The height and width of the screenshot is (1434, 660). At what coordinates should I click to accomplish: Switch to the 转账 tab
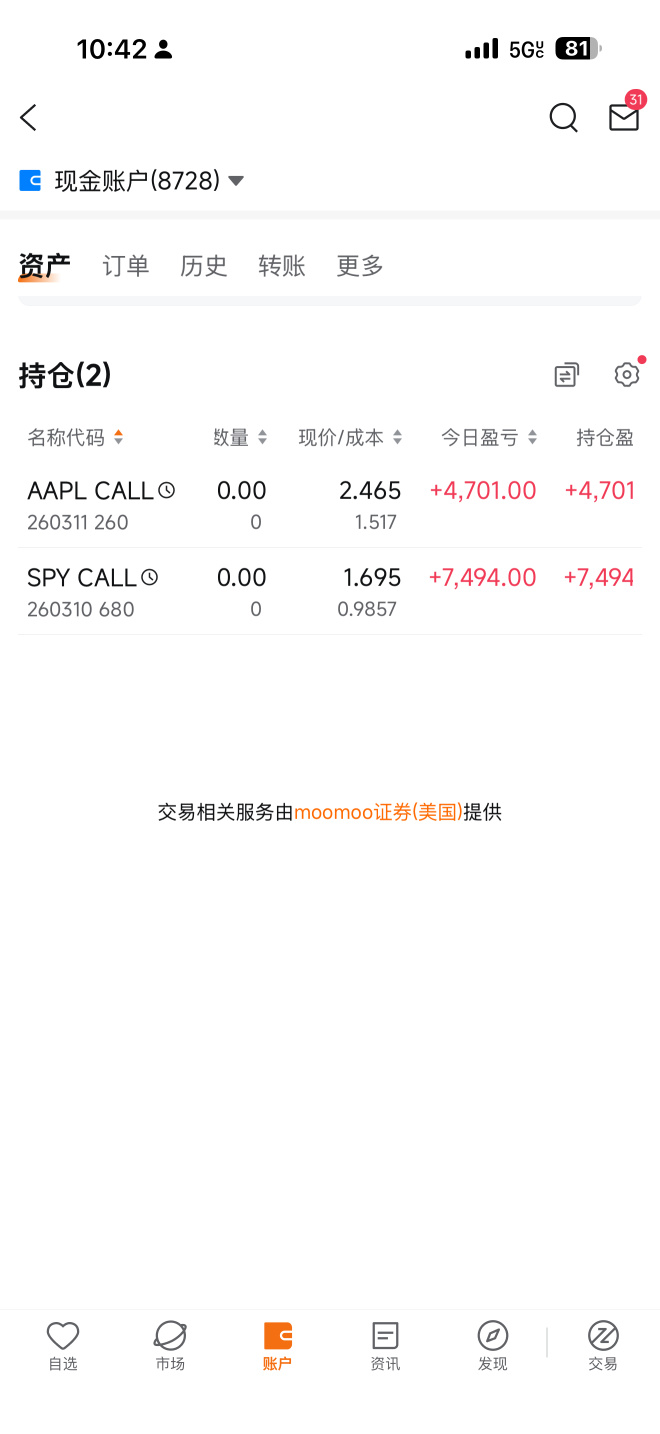282,266
